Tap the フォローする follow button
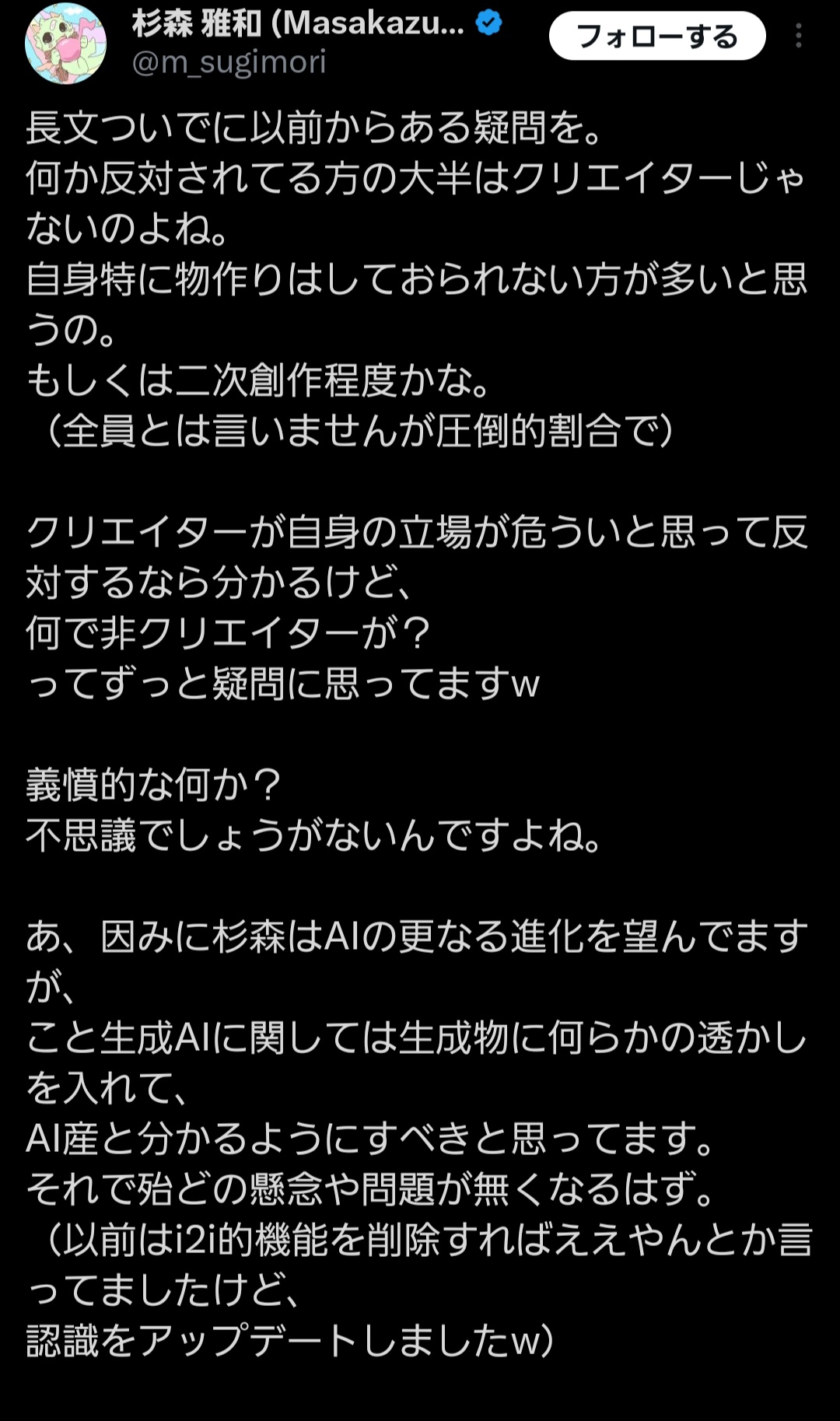The image size is (840, 1421). point(657,37)
